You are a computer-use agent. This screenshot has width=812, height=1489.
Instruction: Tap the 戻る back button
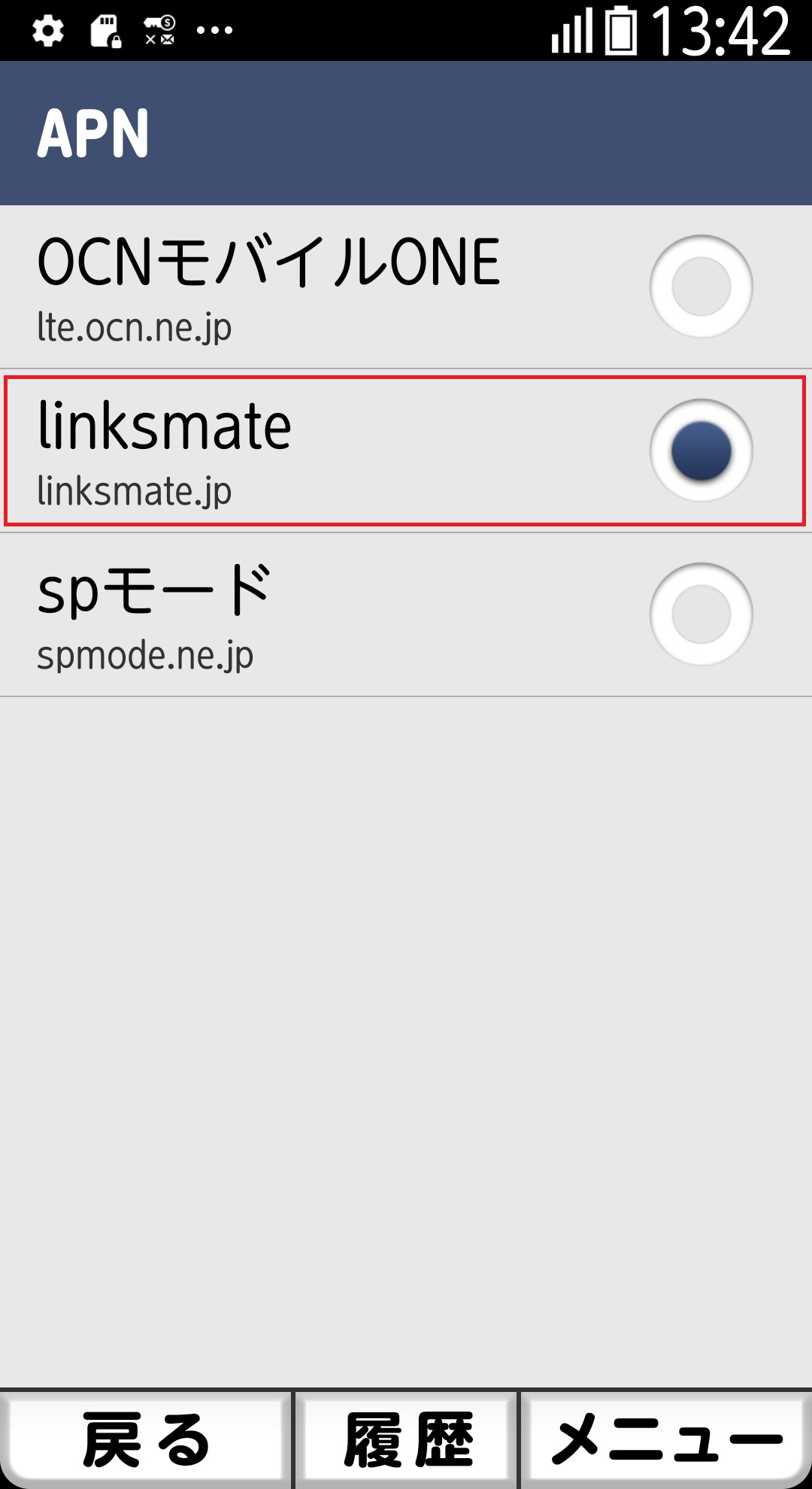click(145, 1439)
